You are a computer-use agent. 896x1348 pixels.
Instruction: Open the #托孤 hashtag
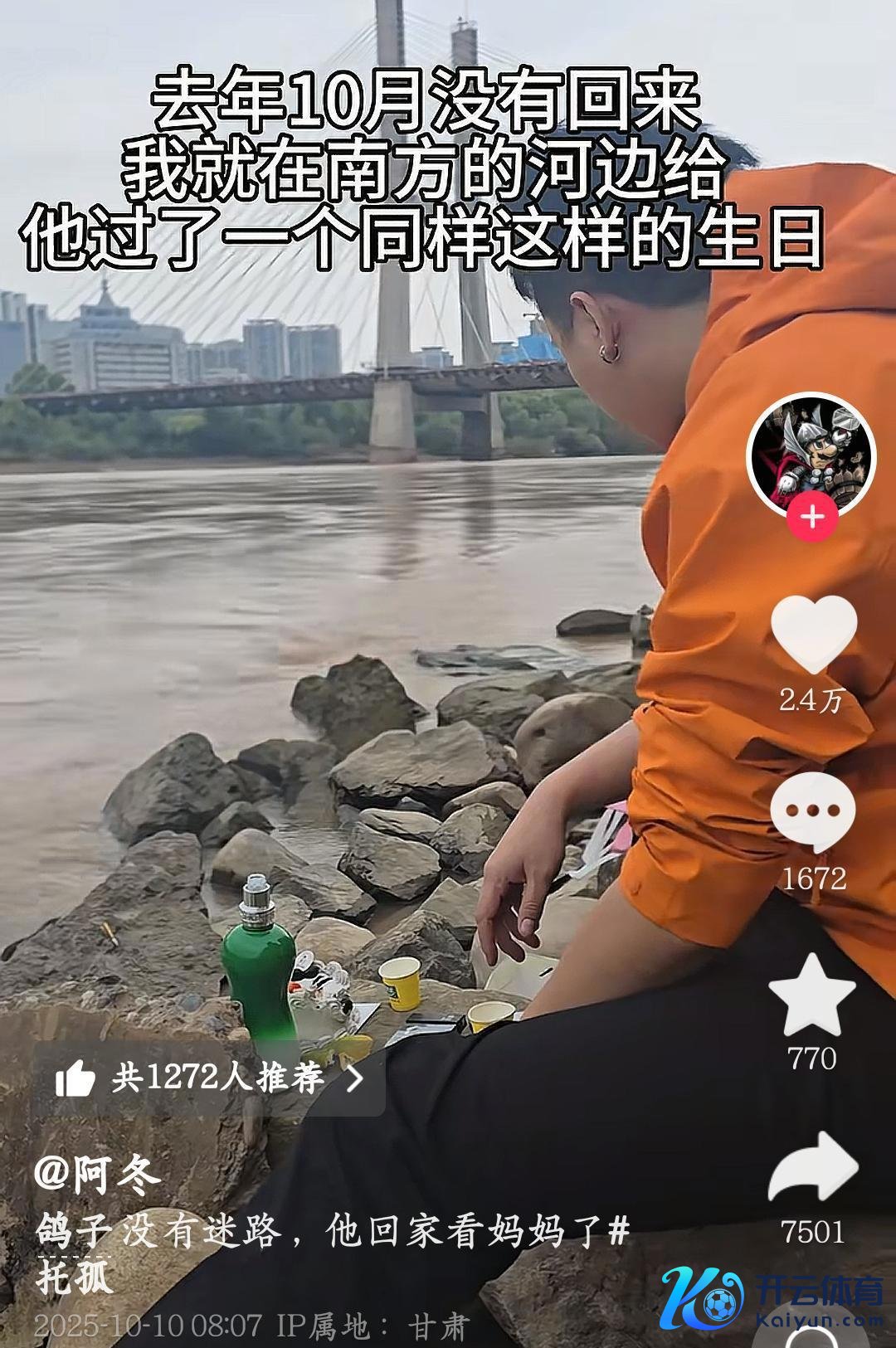point(75,1277)
